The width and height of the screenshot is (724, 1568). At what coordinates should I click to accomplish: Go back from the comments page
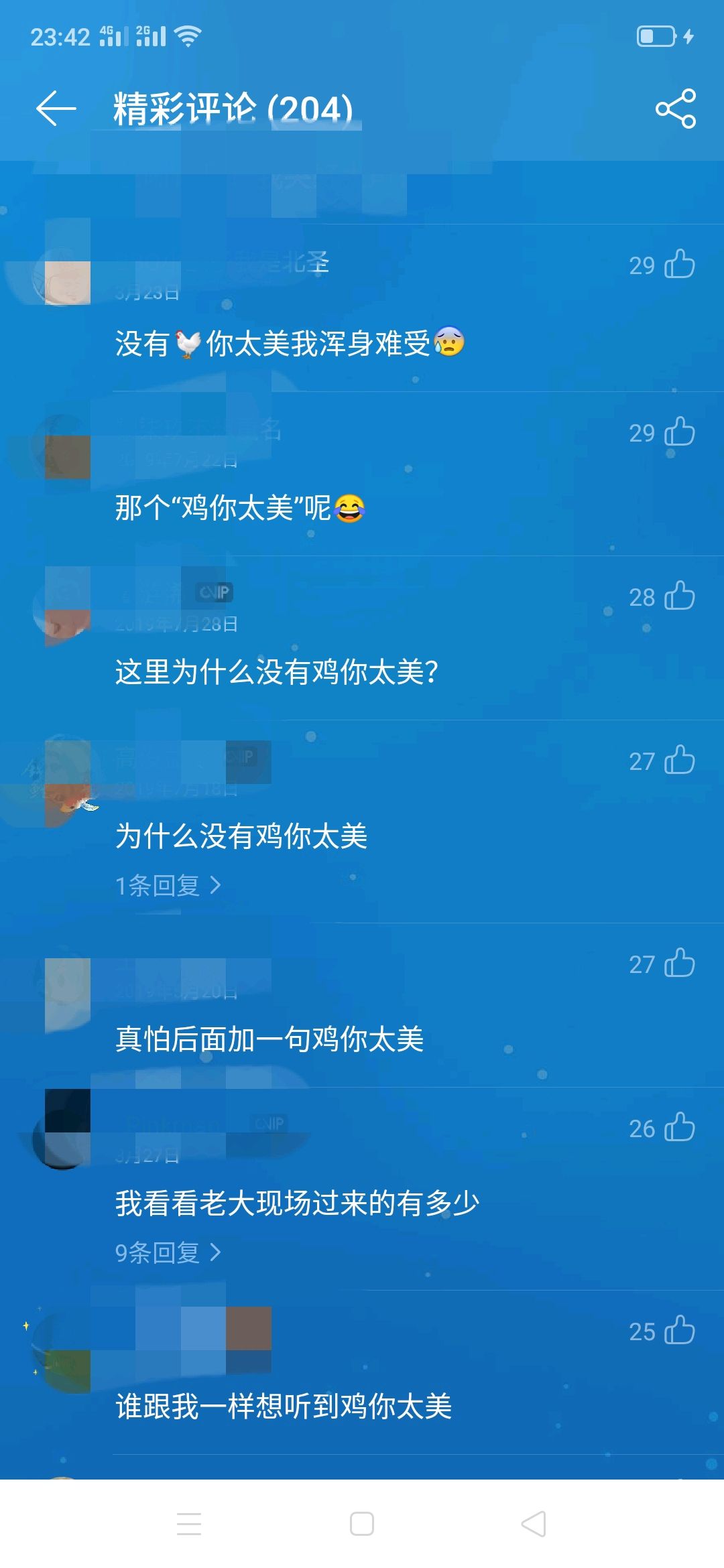(56, 109)
